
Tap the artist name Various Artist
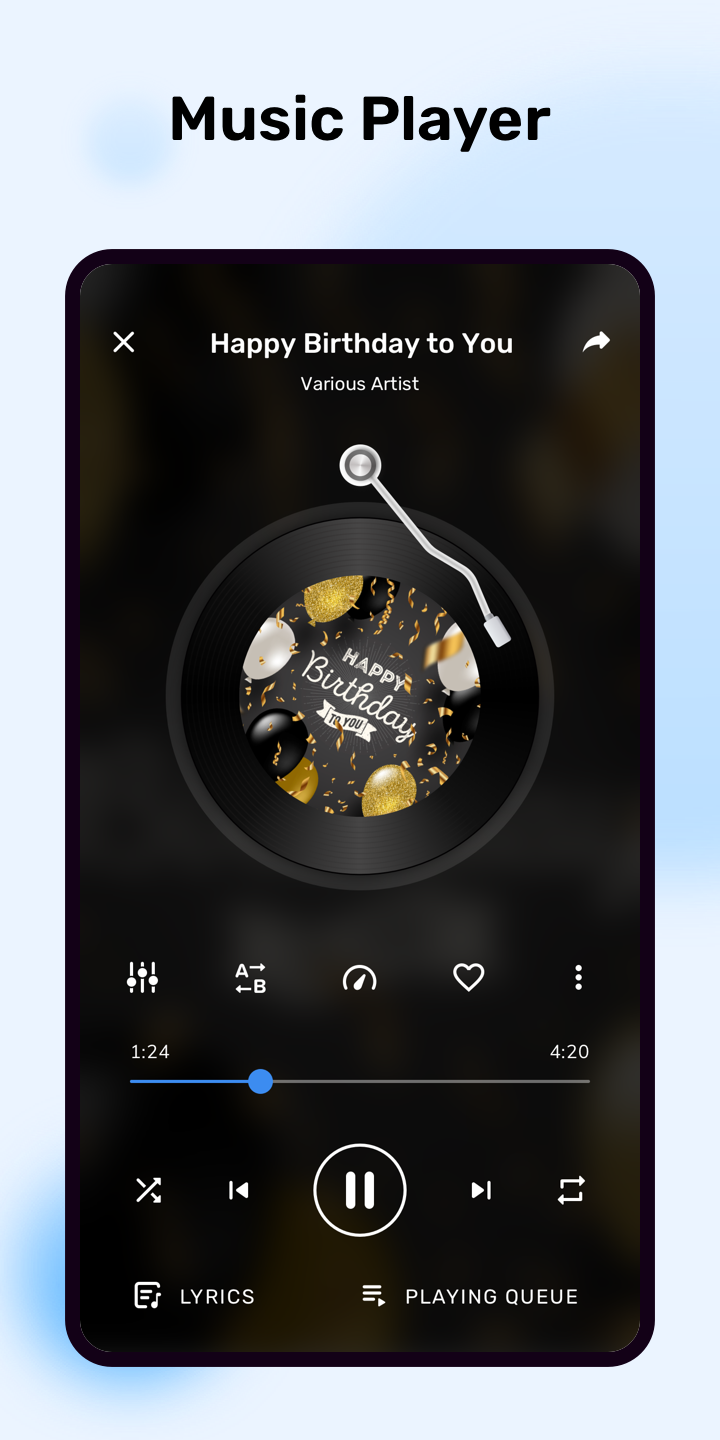coord(360,383)
